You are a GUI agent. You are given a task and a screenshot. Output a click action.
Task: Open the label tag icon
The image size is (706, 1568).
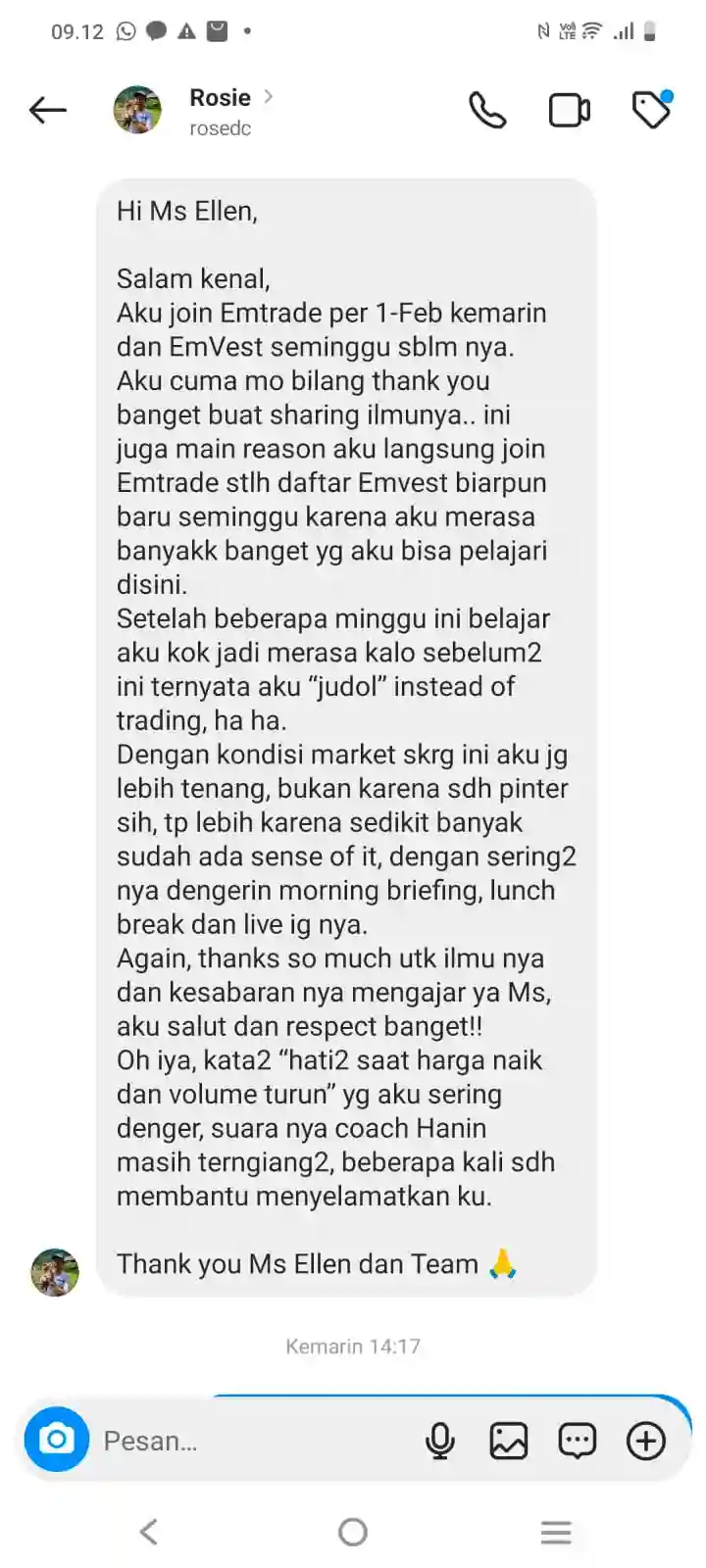651,110
